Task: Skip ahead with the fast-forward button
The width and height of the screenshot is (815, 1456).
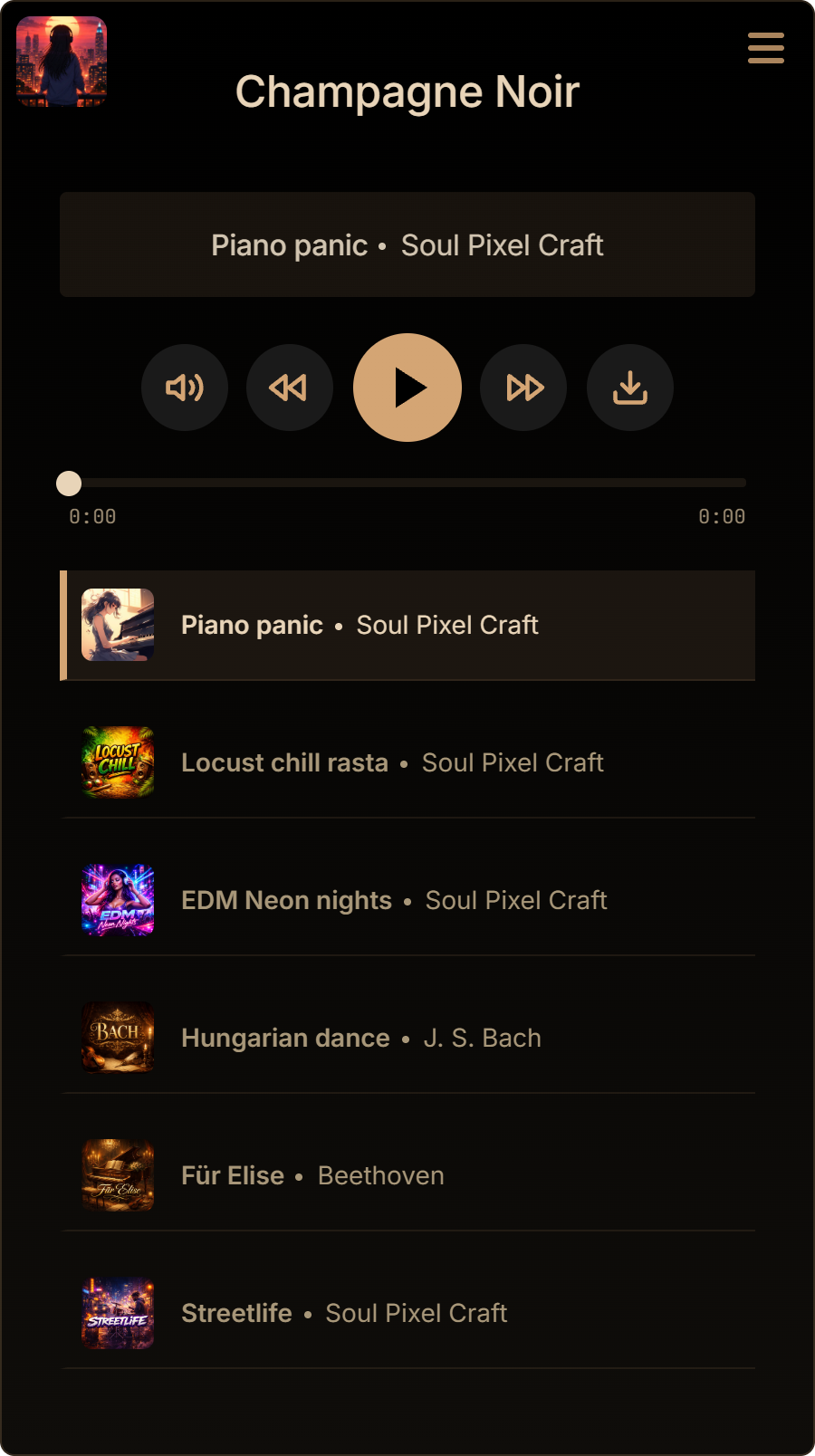Action: coord(523,388)
